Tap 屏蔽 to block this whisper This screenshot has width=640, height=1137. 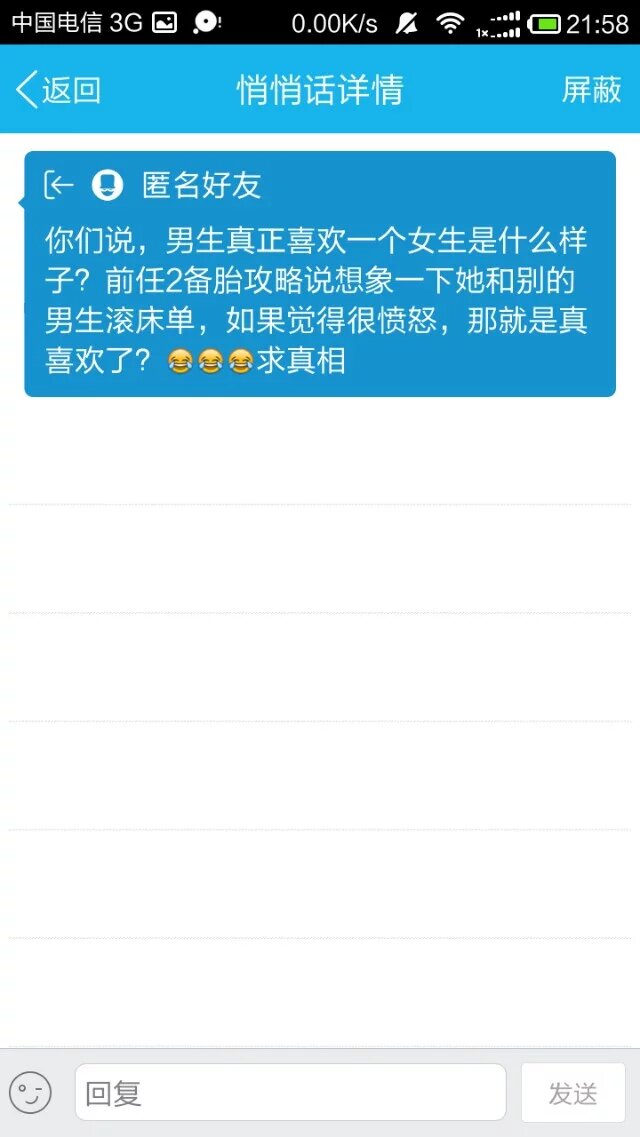[591, 90]
